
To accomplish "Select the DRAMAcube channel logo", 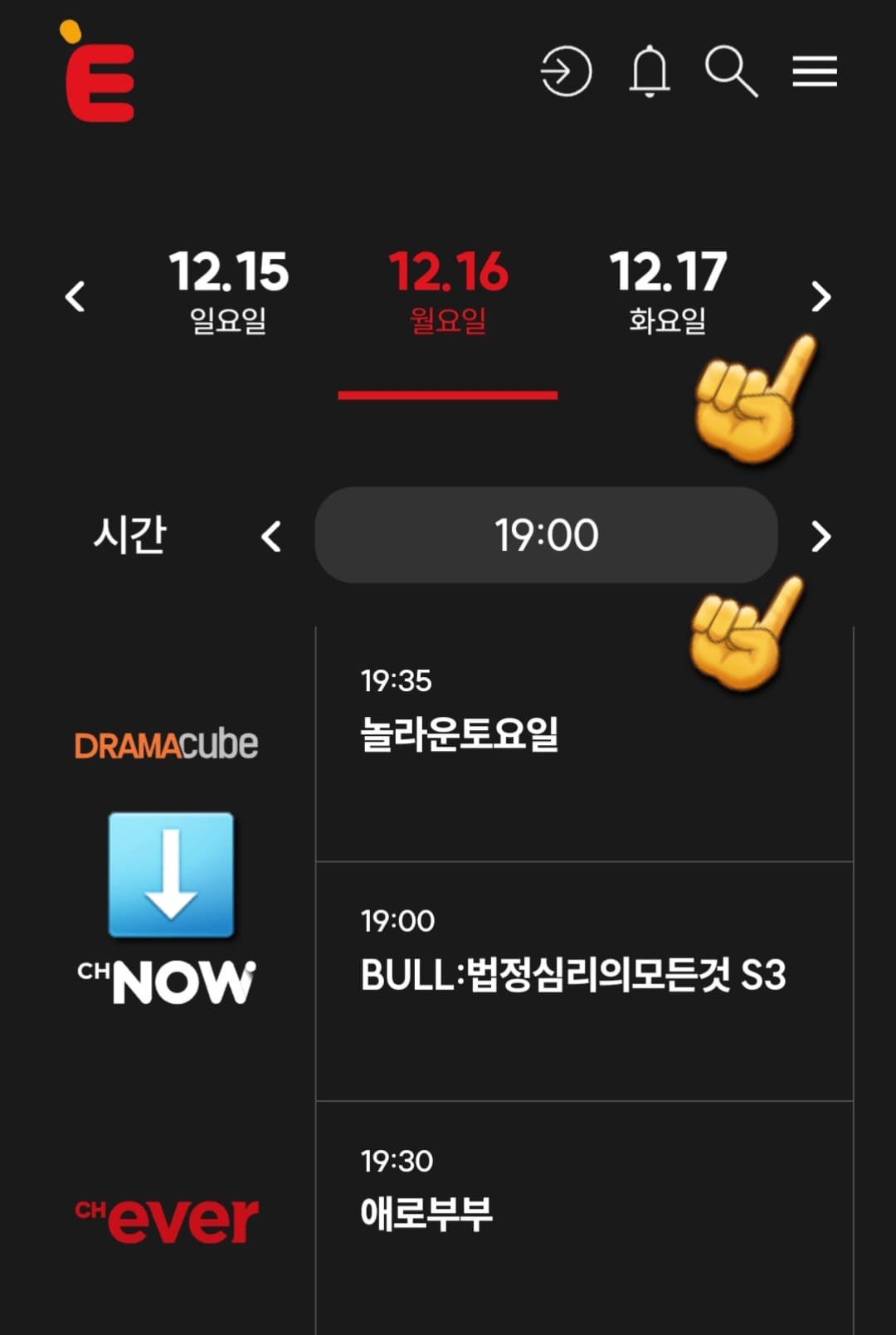I will coord(168,744).
